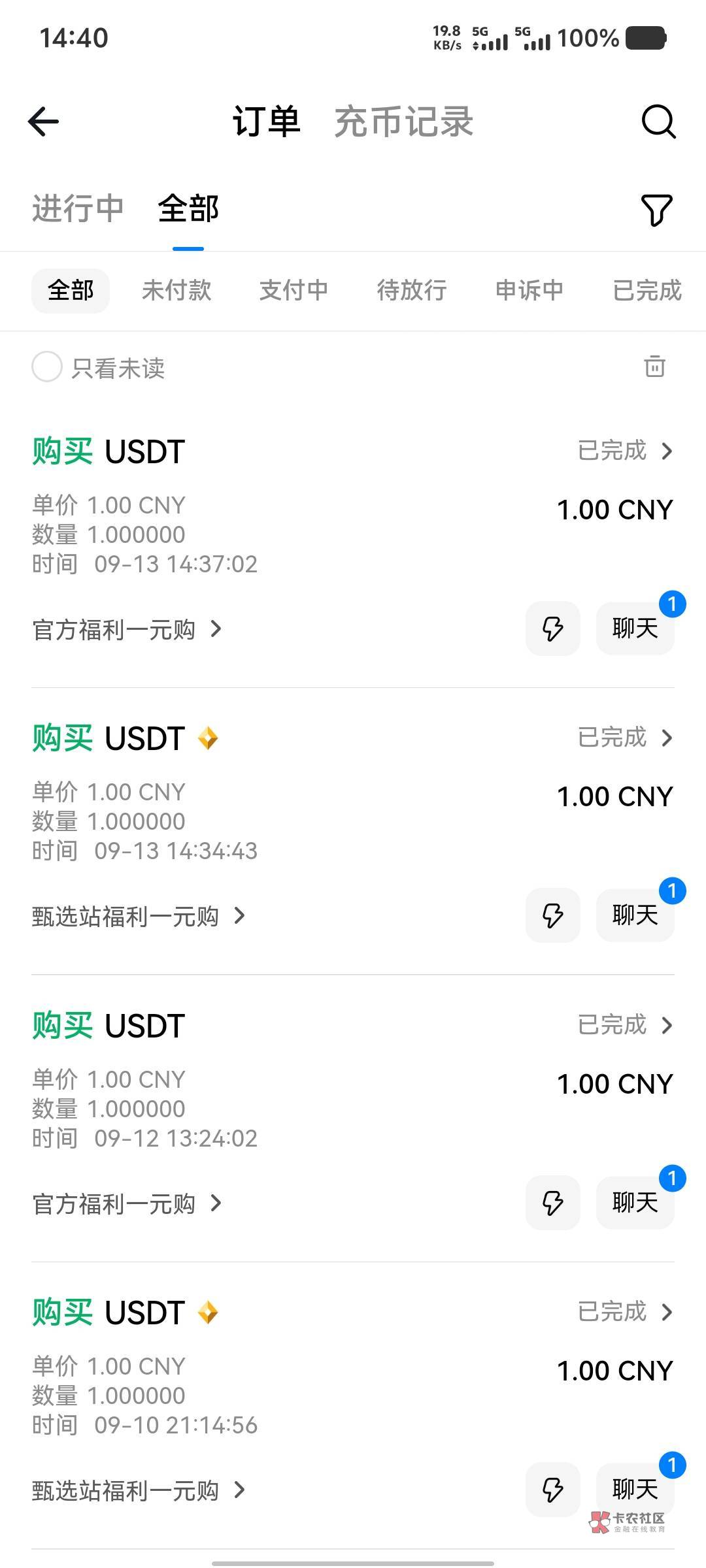Screen dimensions: 706x1568
Task: Tap the trash bin delete icon
Action: point(654,367)
